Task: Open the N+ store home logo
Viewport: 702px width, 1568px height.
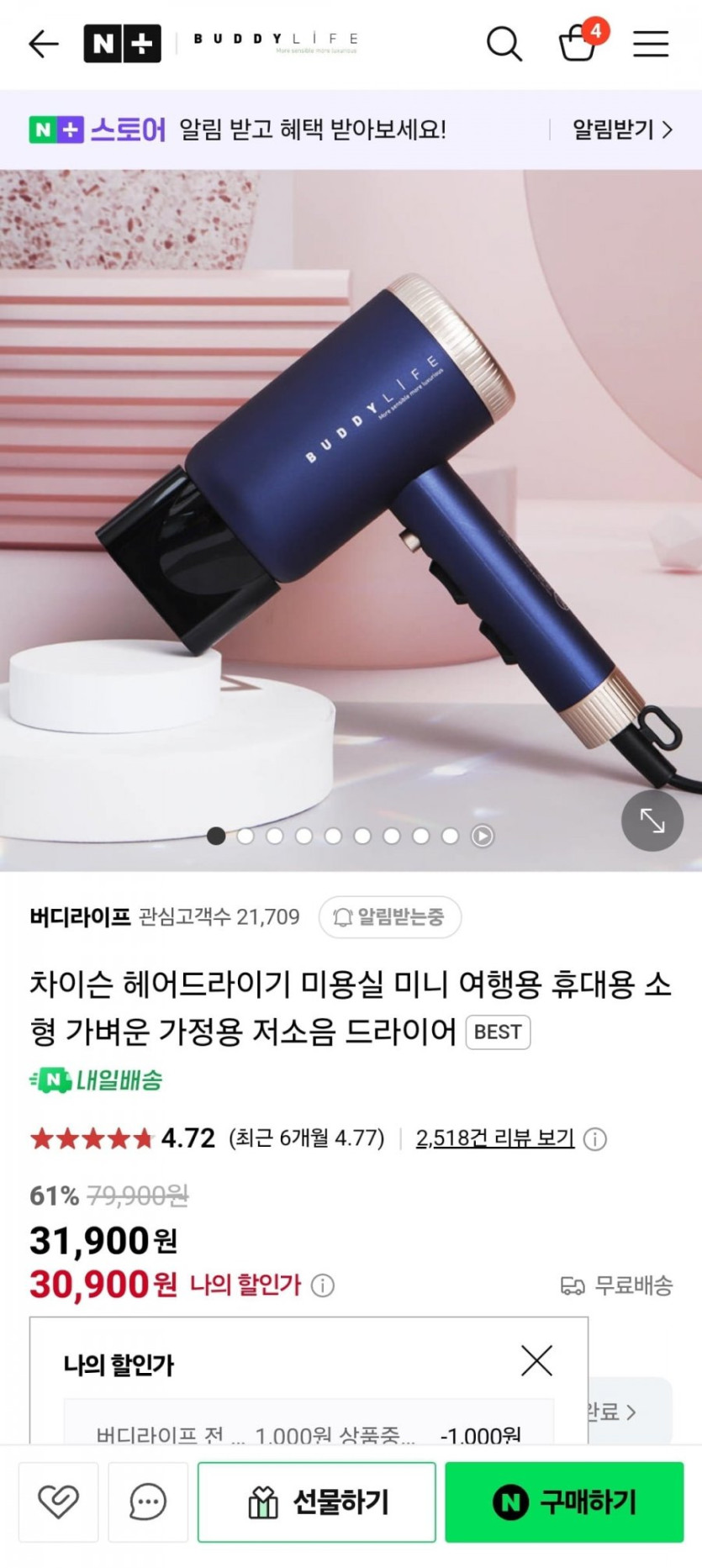Action: [122, 44]
